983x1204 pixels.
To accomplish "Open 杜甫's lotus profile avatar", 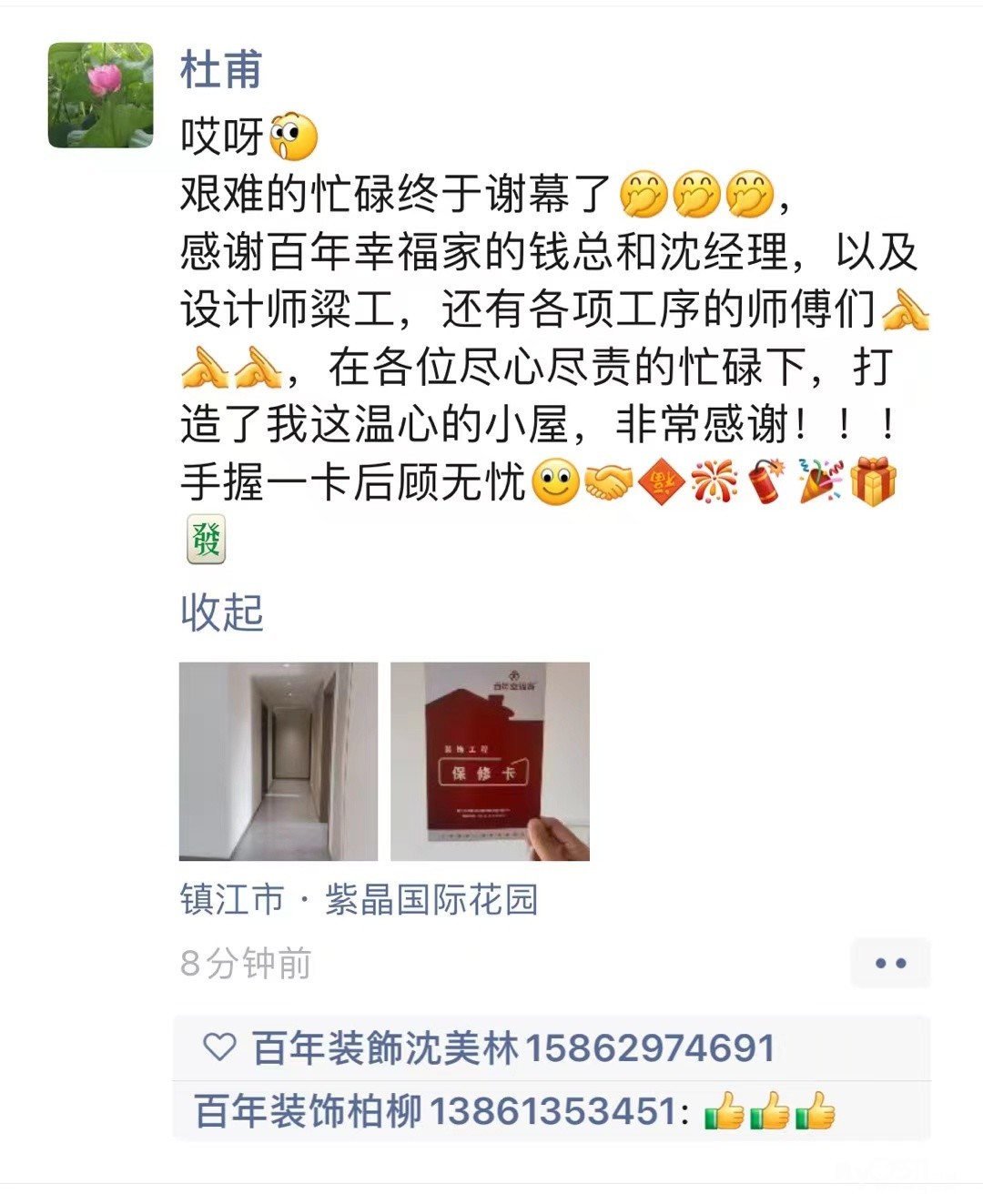I will click(100, 95).
